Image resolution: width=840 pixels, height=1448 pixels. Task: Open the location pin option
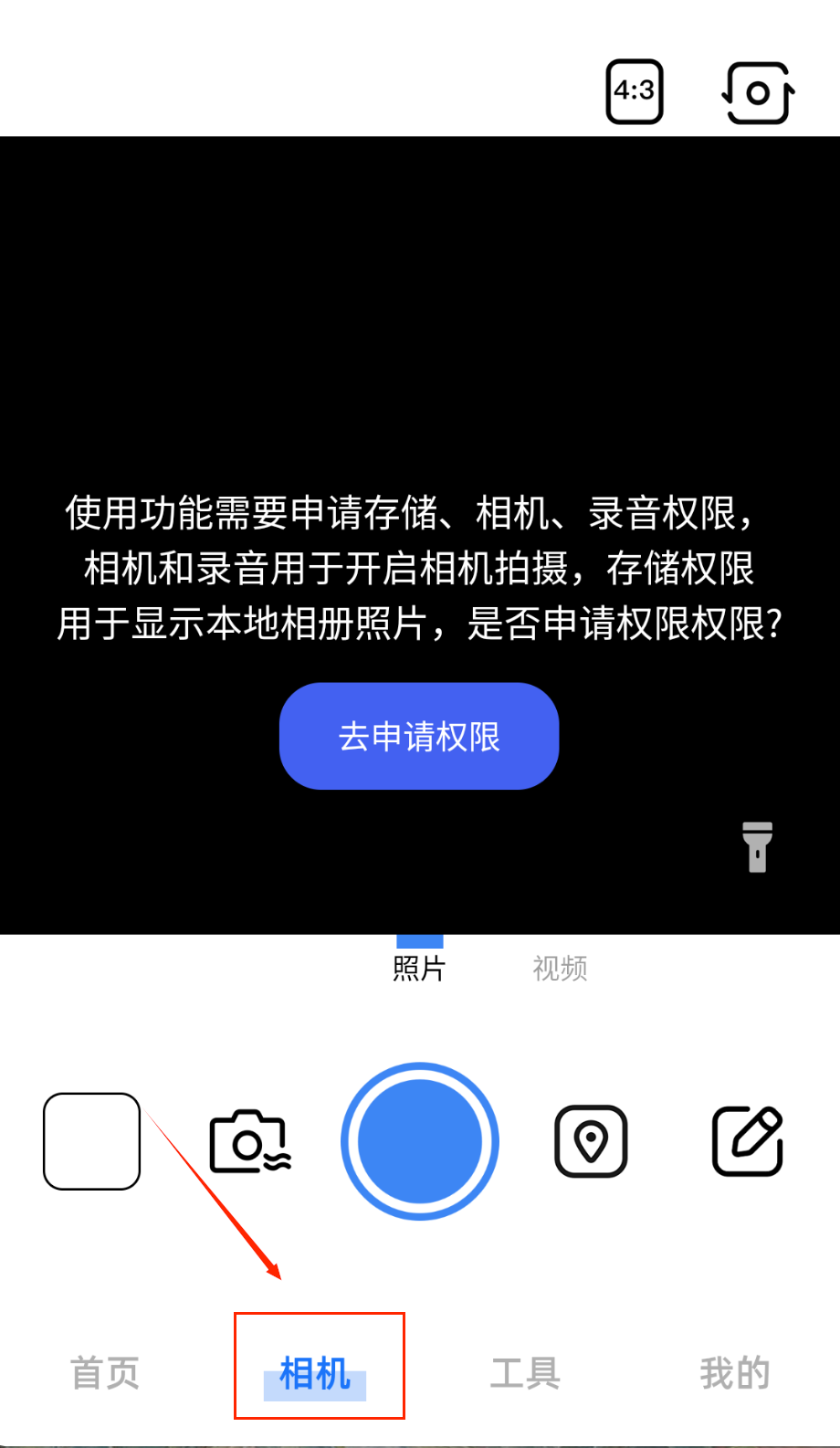pyautogui.click(x=591, y=1141)
